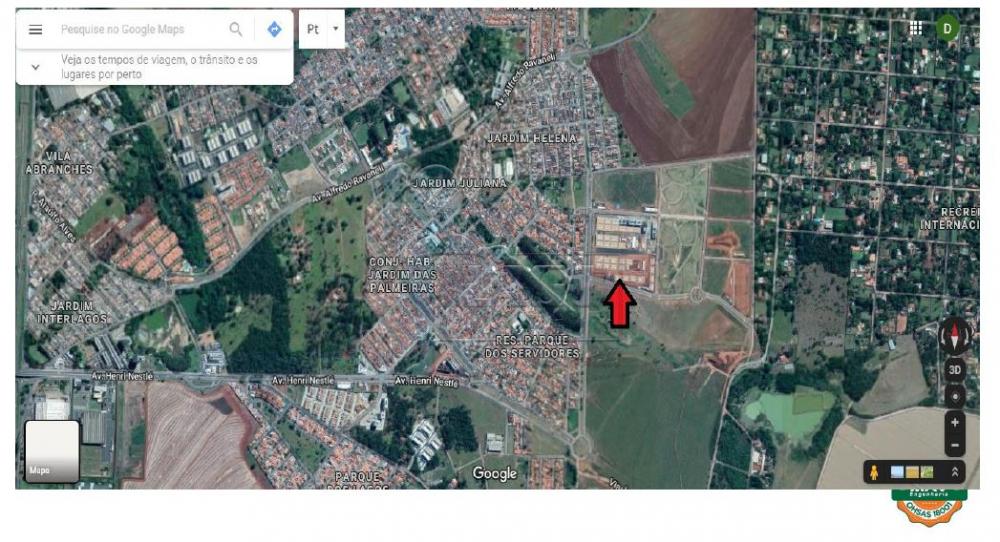Reset map orientation with the compass

[955, 337]
